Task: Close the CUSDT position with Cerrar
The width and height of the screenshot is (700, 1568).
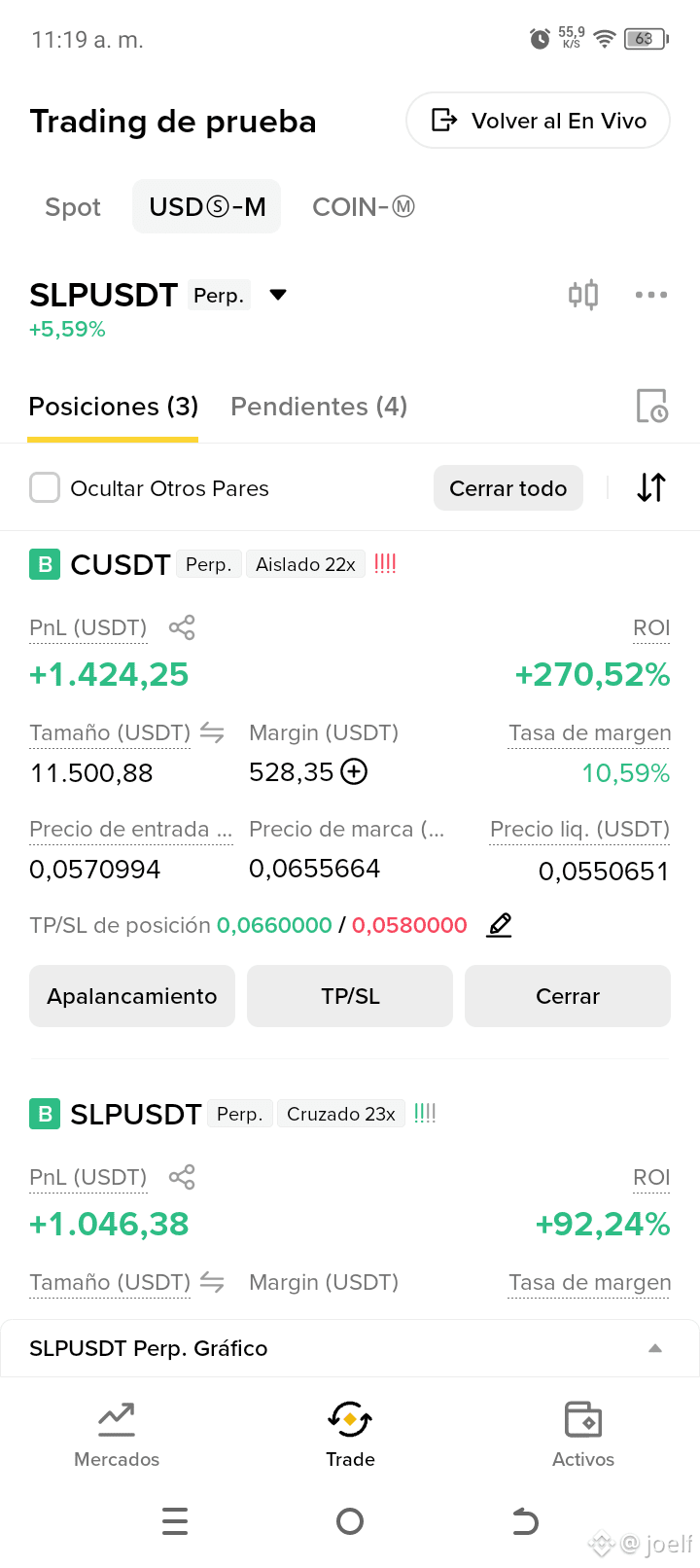Action: (568, 996)
